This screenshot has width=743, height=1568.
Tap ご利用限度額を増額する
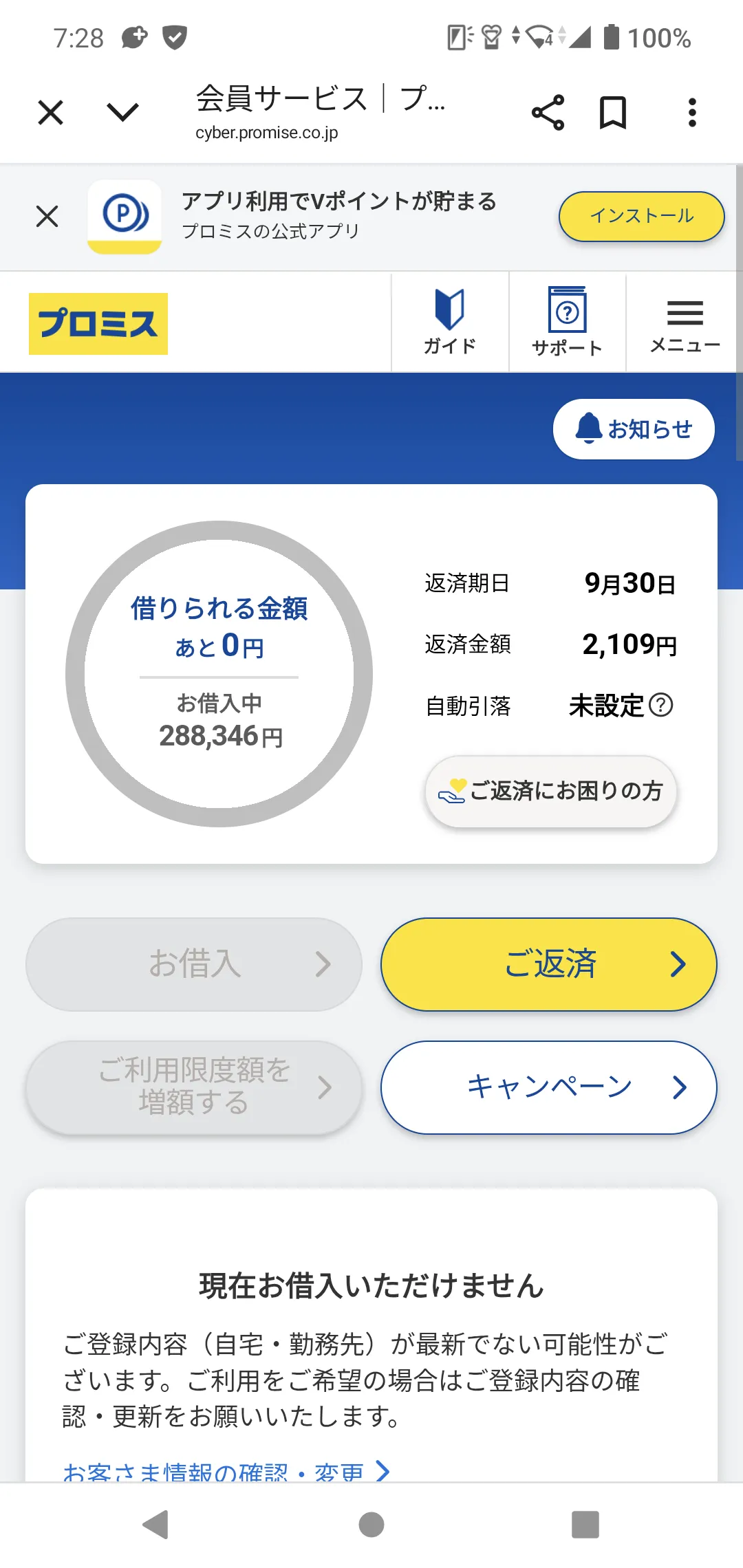pyautogui.click(x=194, y=1087)
